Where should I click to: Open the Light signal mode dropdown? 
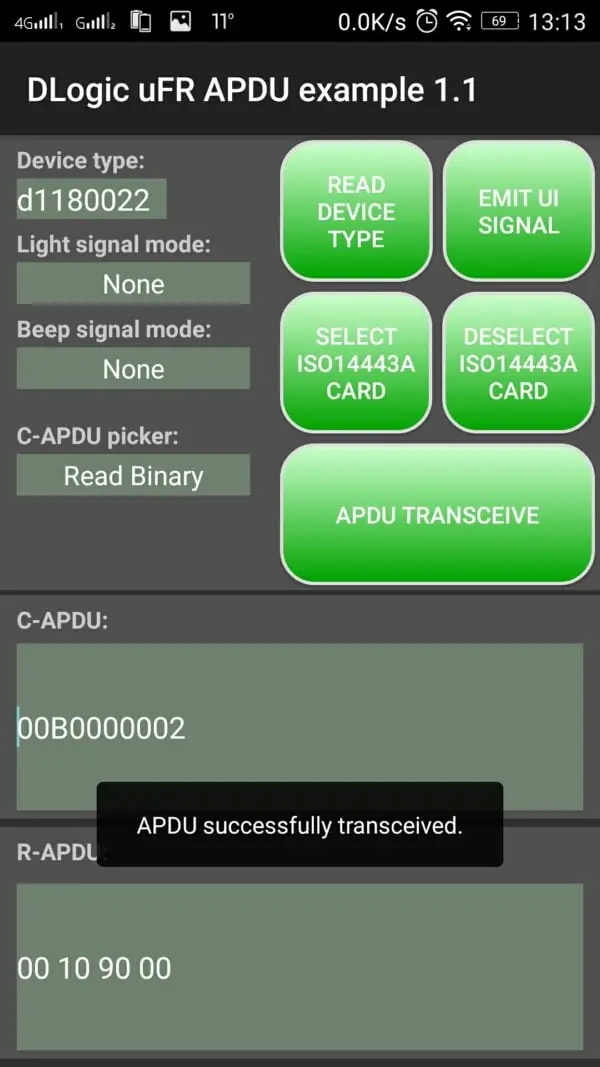(x=133, y=283)
